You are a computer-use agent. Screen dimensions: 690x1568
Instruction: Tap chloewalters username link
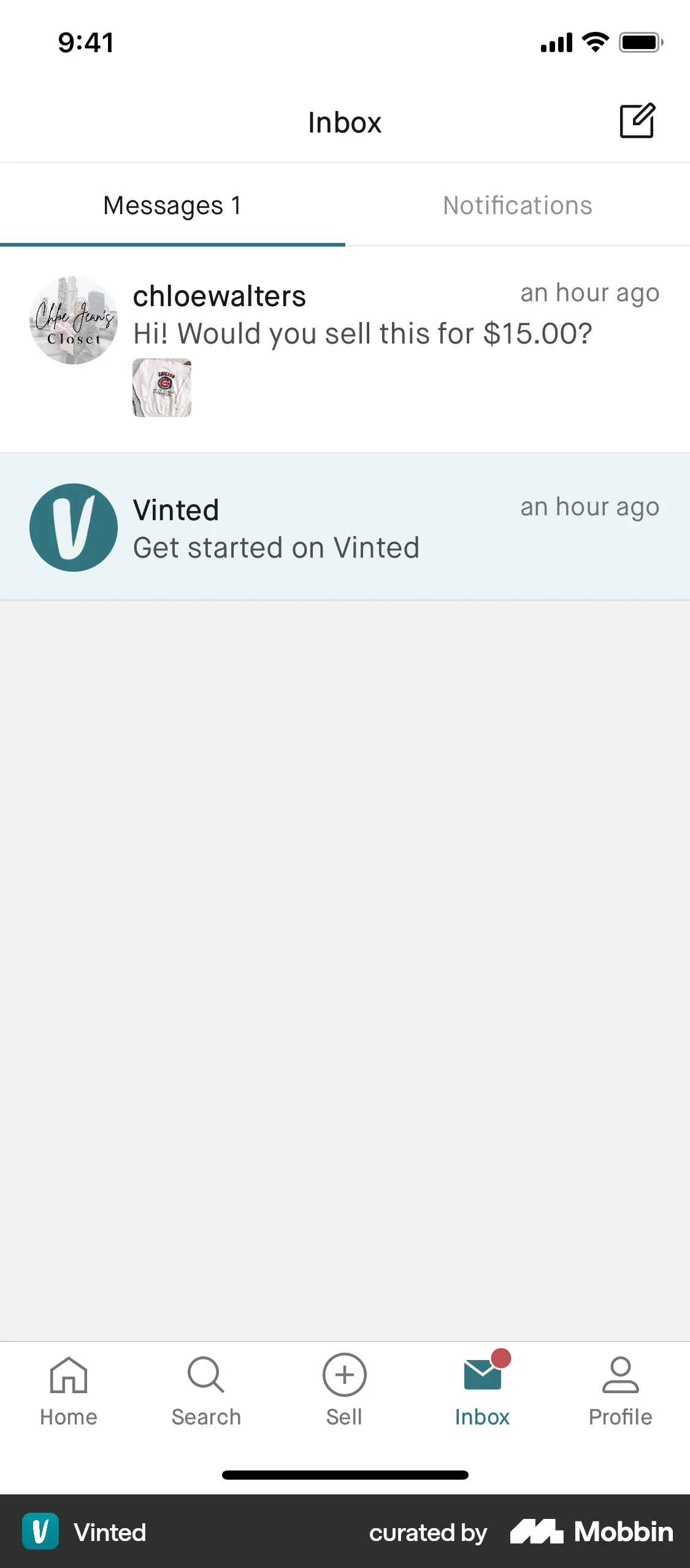click(220, 296)
